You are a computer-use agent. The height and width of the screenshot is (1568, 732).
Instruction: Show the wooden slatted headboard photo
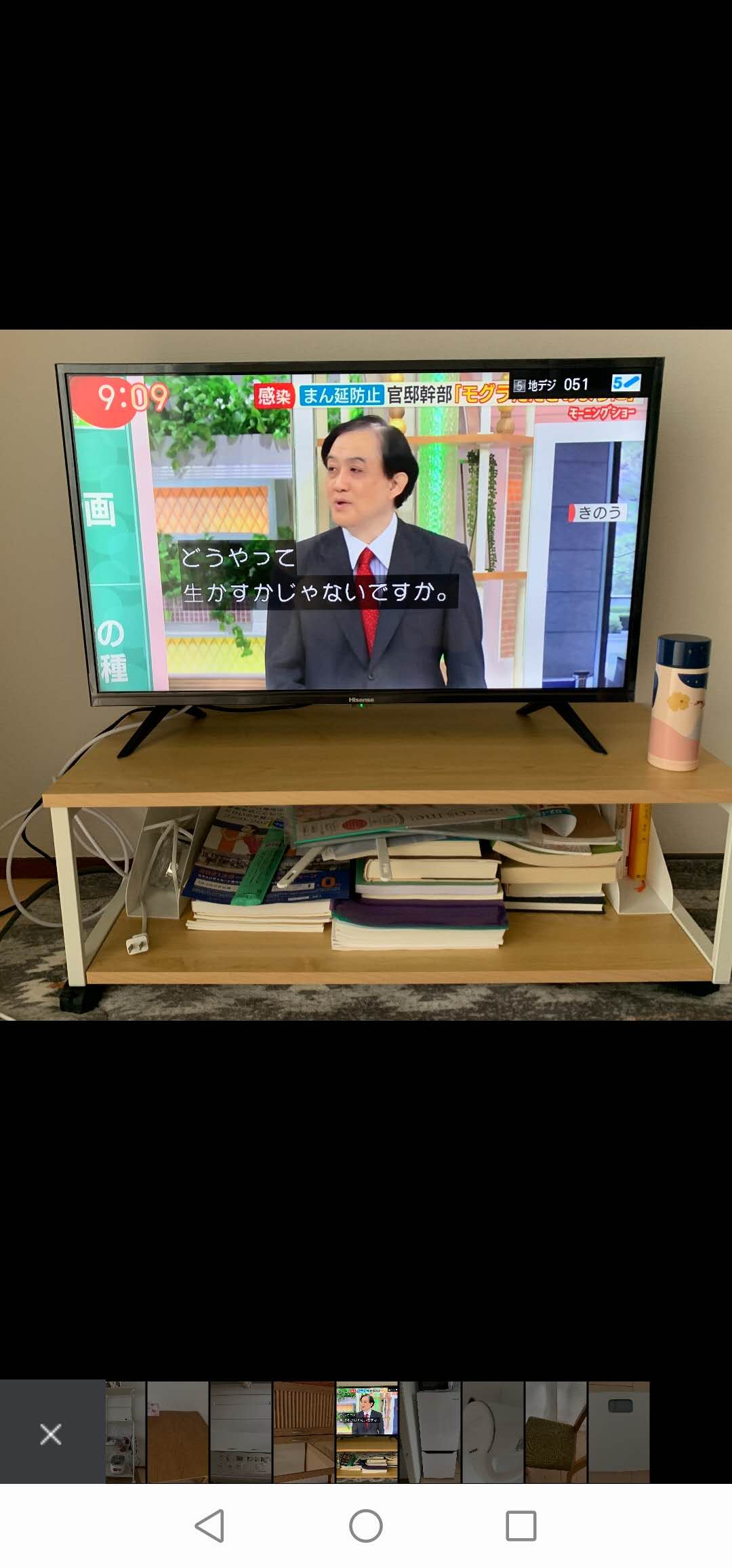pyautogui.click(x=304, y=1432)
